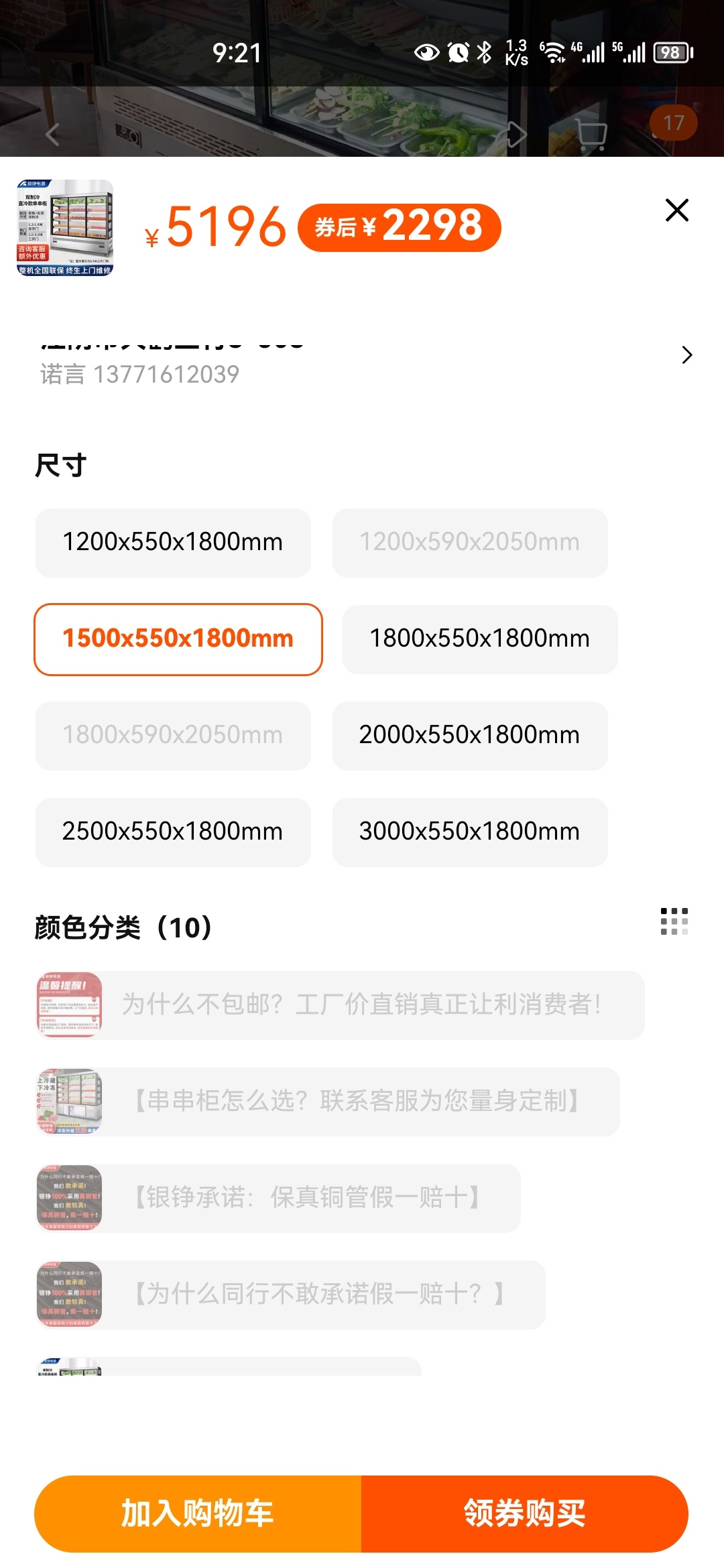Open the product thumbnail image
The height and width of the screenshot is (1568, 724).
tap(65, 228)
